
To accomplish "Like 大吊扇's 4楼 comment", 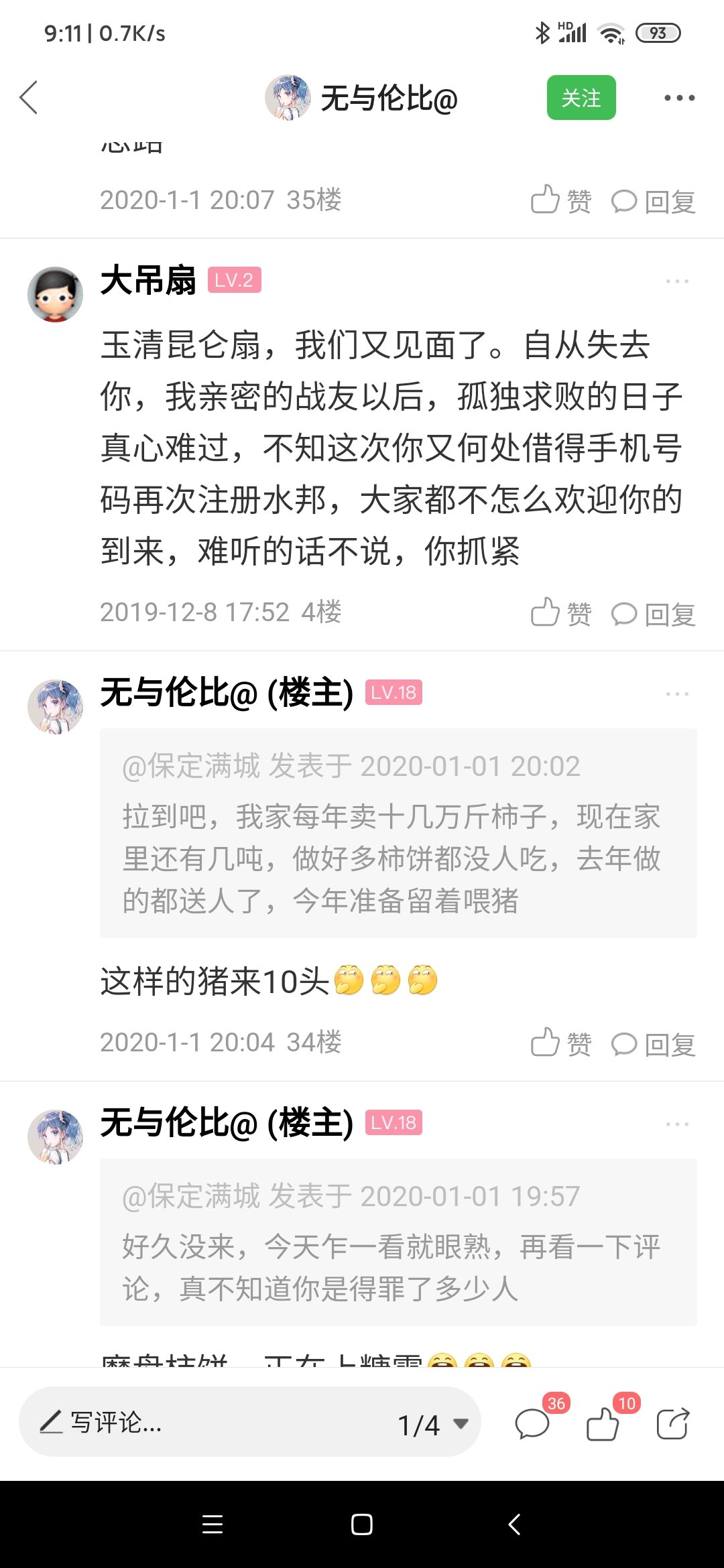I will [x=561, y=613].
